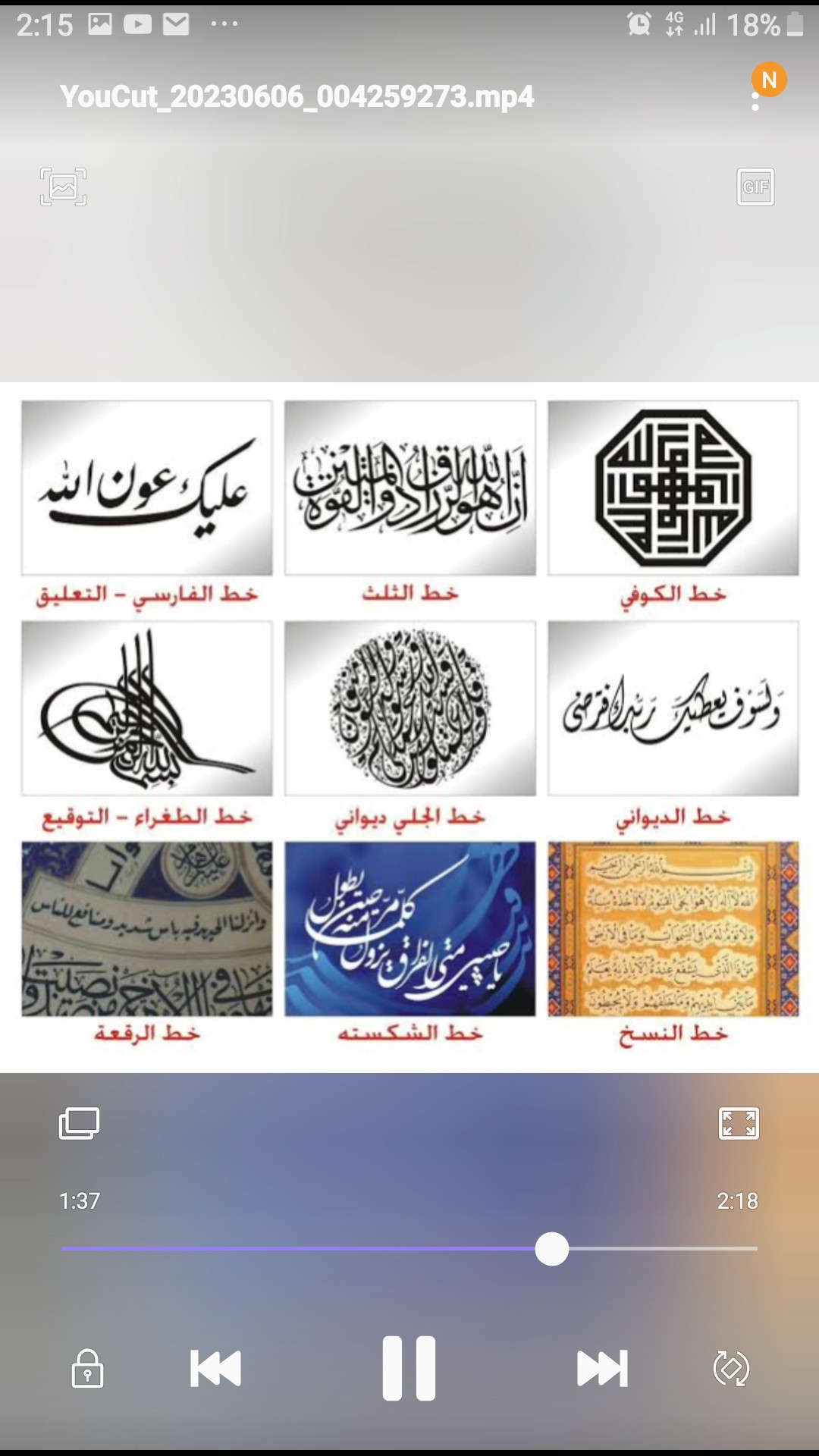Skip to the previous video
819x1456 pixels.
[x=215, y=1368]
